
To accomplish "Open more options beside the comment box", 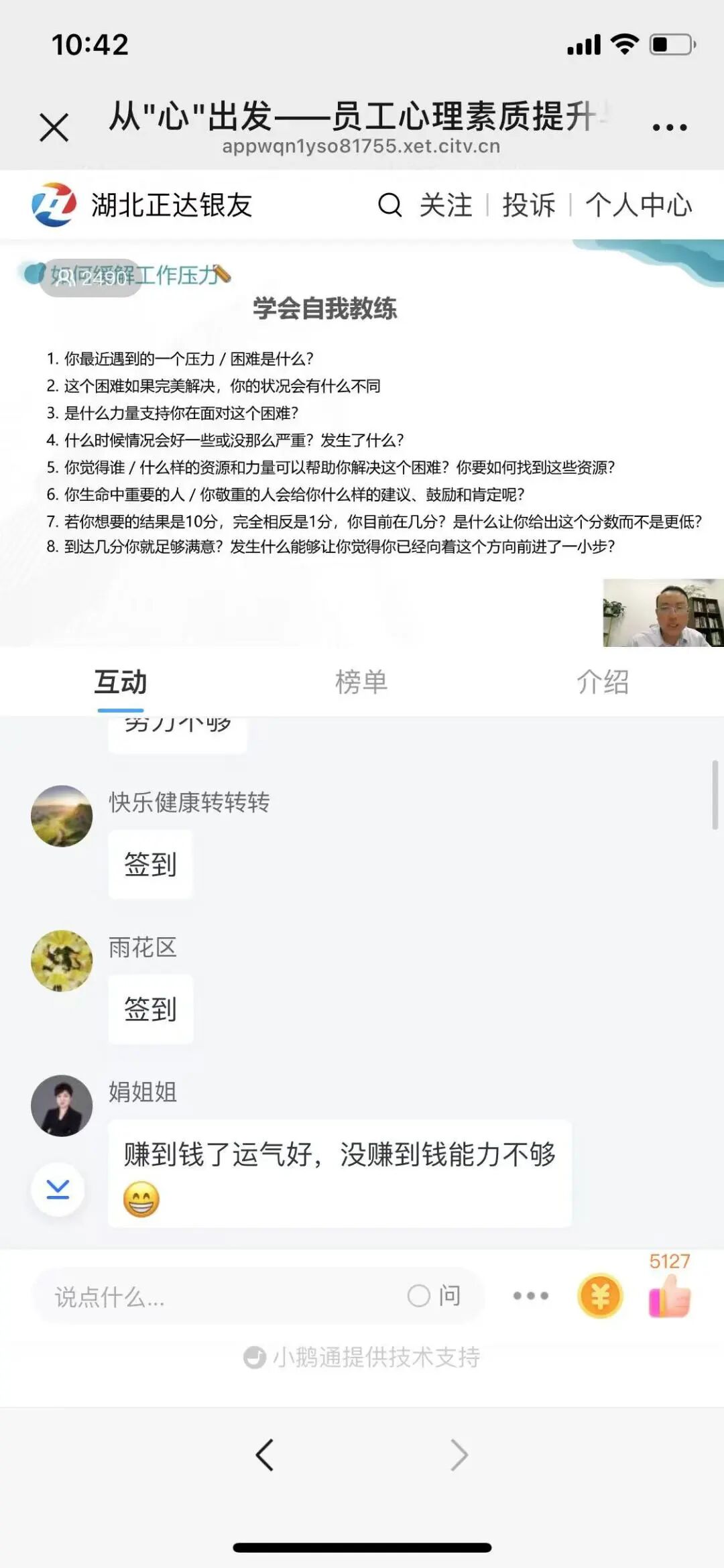I will [x=530, y=1296].
